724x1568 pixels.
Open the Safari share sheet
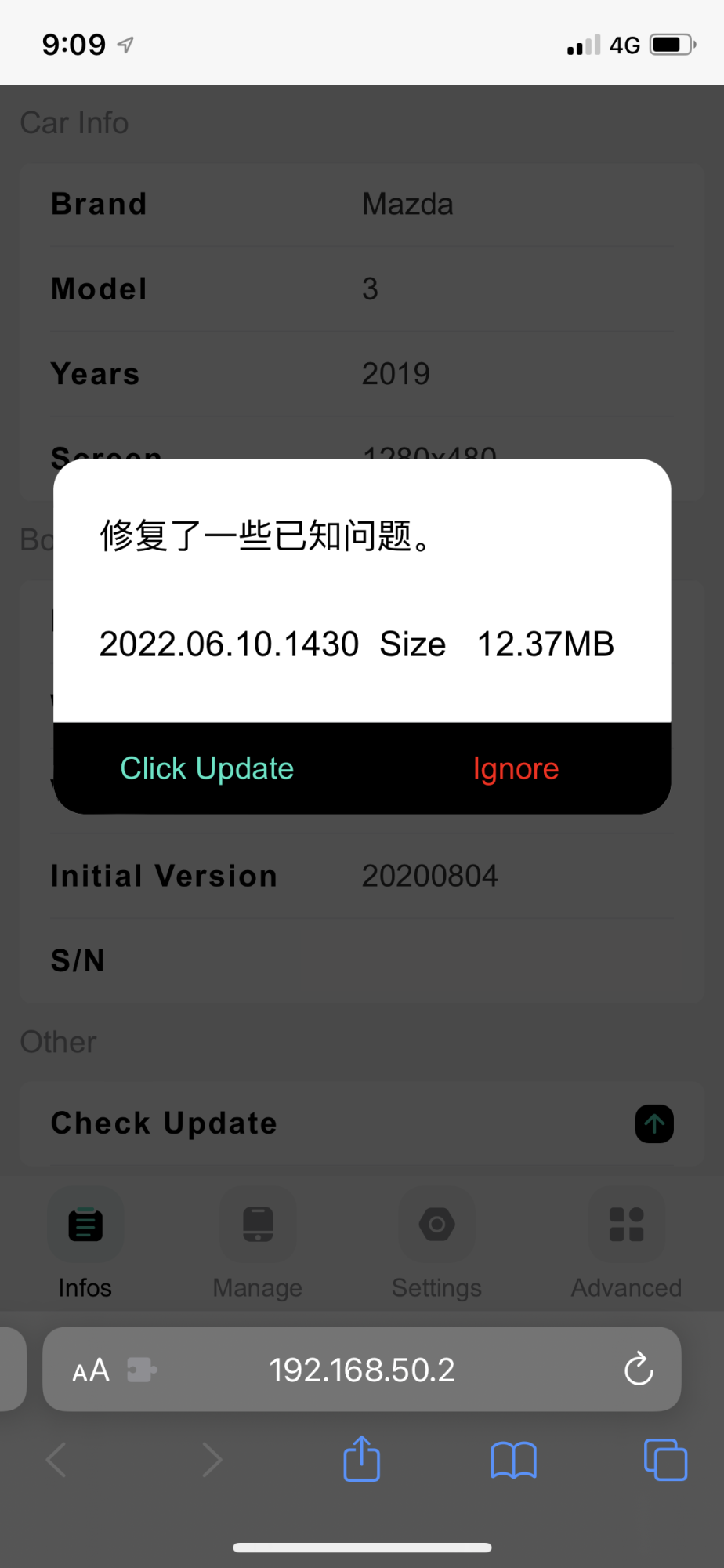pyautogui.click(x=360, y=1460)
